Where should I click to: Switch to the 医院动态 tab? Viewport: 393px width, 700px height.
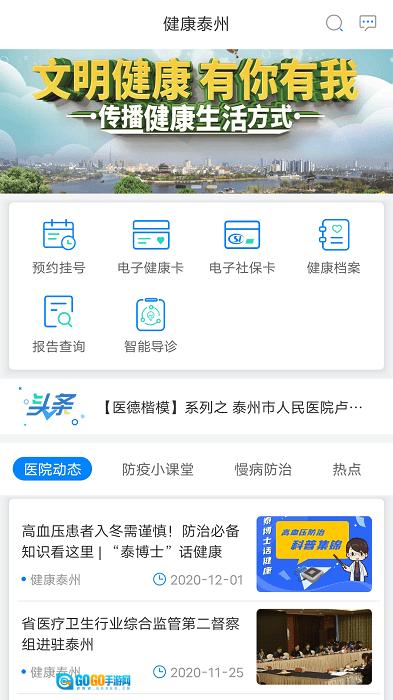point(53,469)
